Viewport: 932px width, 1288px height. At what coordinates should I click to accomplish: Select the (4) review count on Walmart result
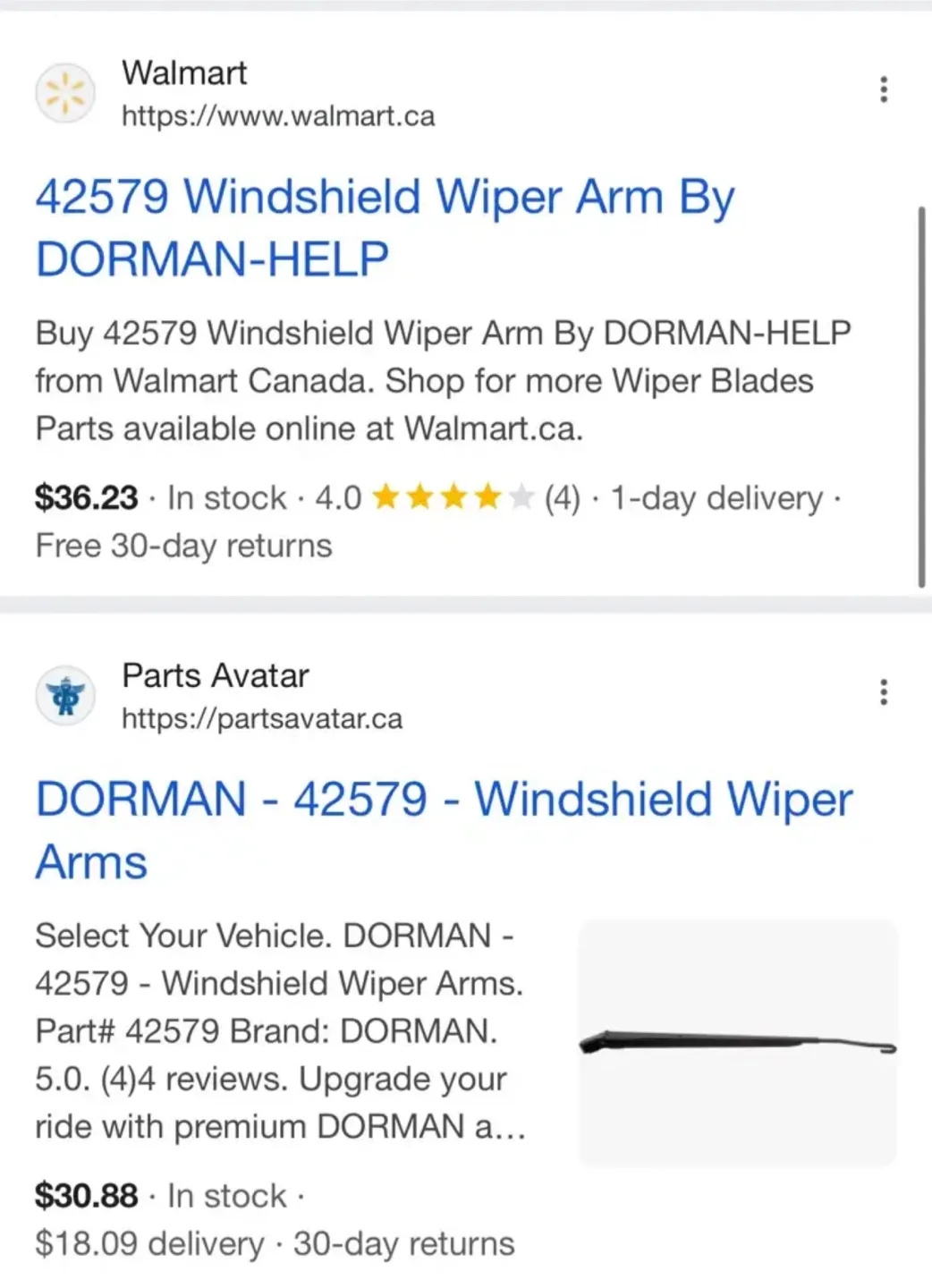tap(564, 497)
